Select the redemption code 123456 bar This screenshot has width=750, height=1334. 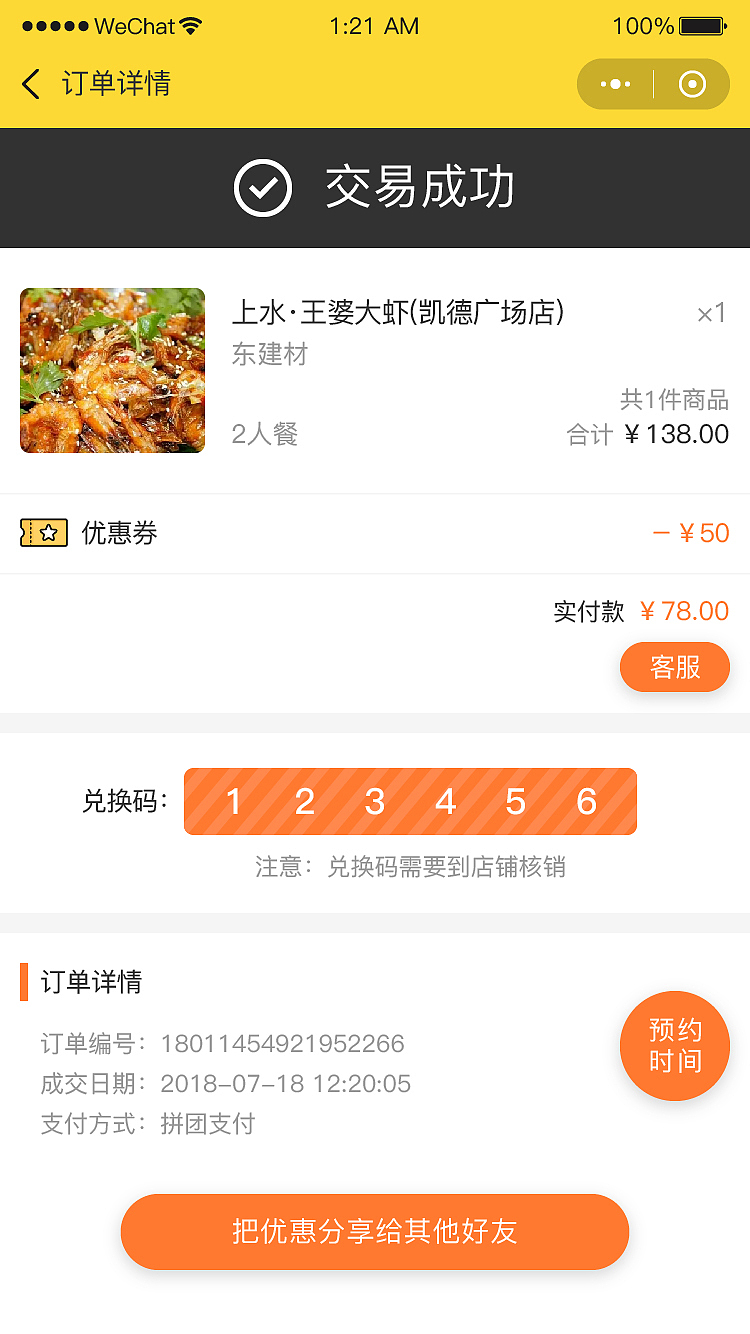(x=410, y=801)
